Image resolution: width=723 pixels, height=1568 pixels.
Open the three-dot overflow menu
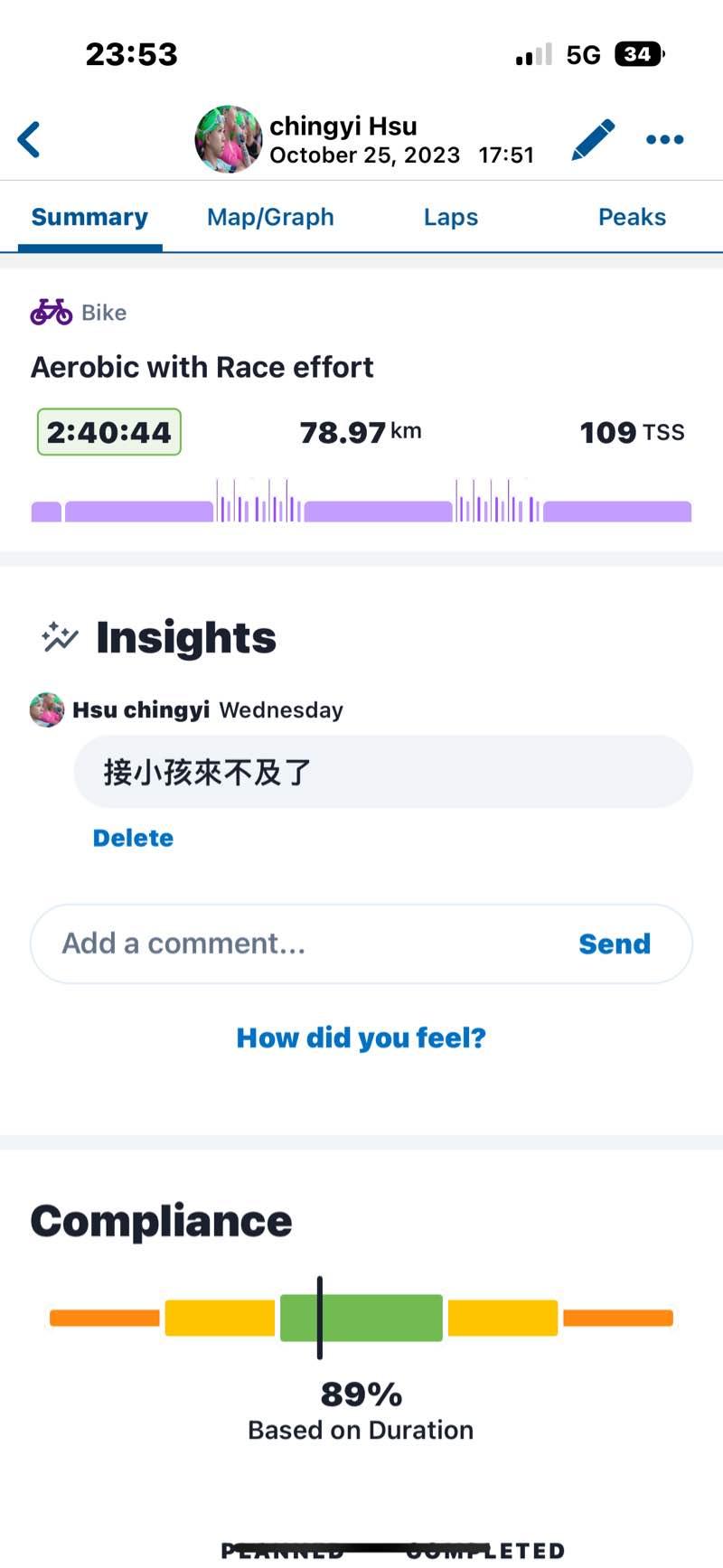pos(664,140)
